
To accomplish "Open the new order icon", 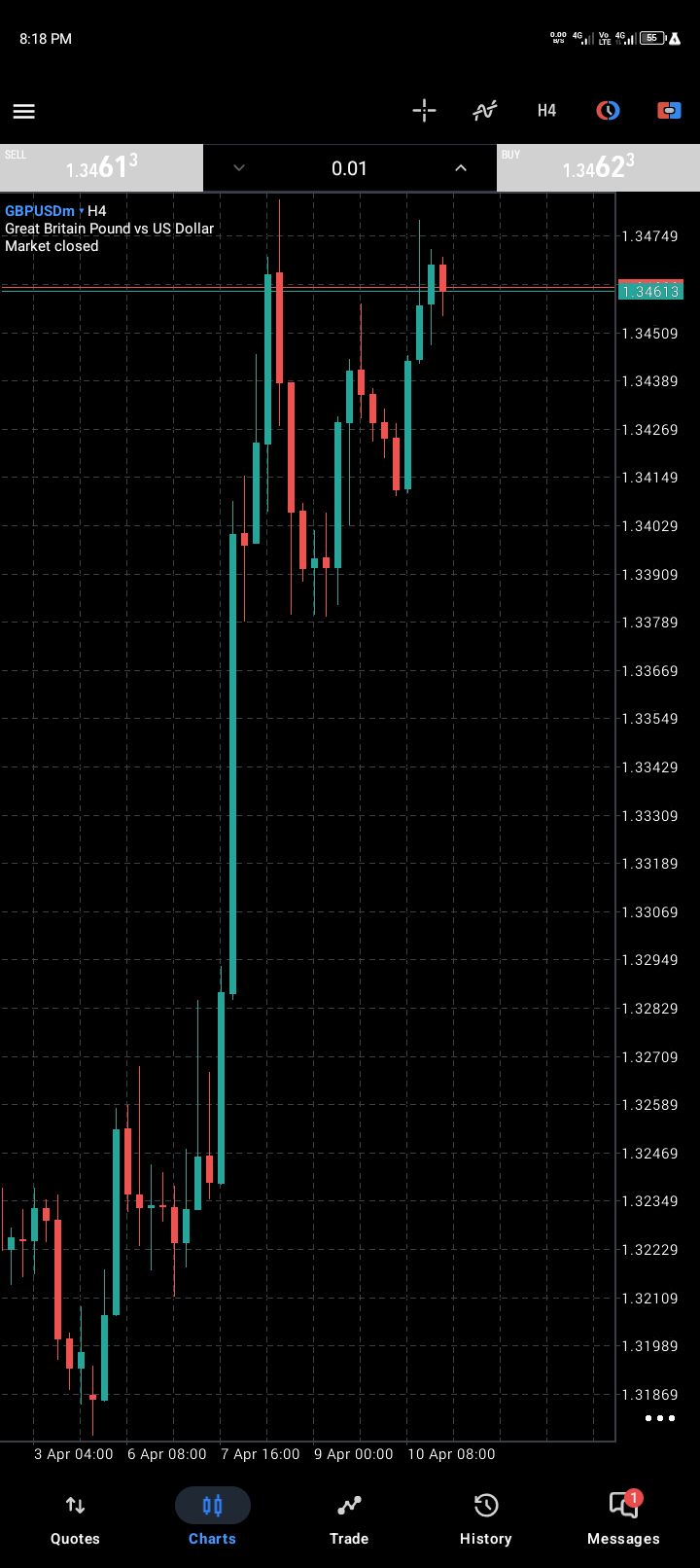I will coord(669,110).
